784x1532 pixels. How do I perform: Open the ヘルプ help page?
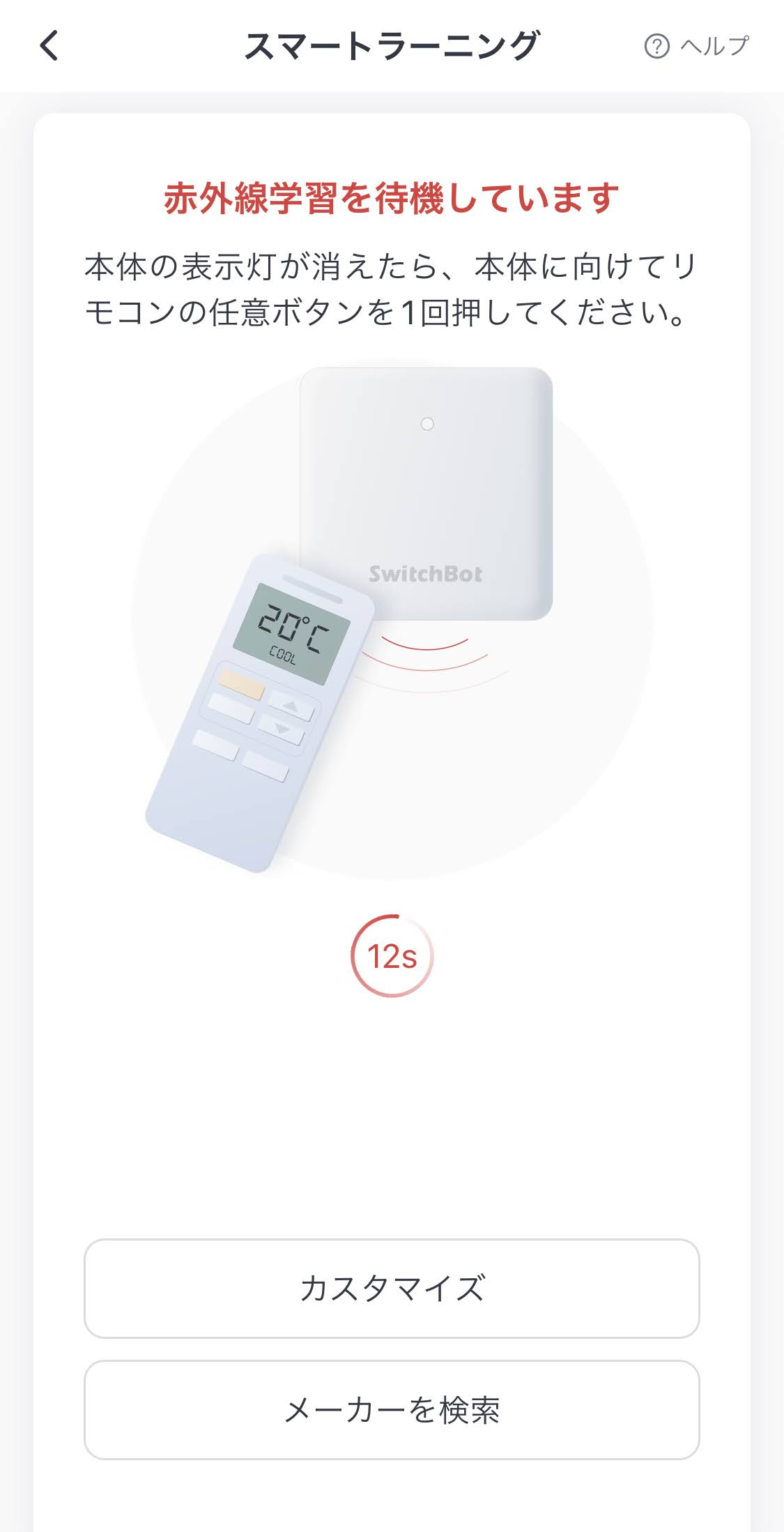(696, 46)
